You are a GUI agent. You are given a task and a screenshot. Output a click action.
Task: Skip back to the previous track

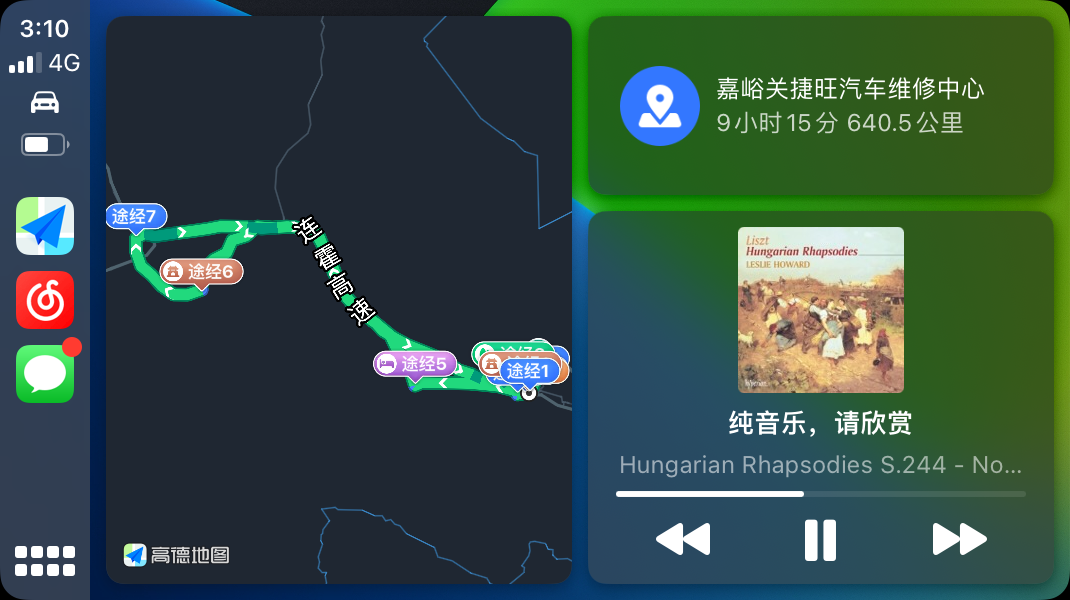[x=683, y=540]
